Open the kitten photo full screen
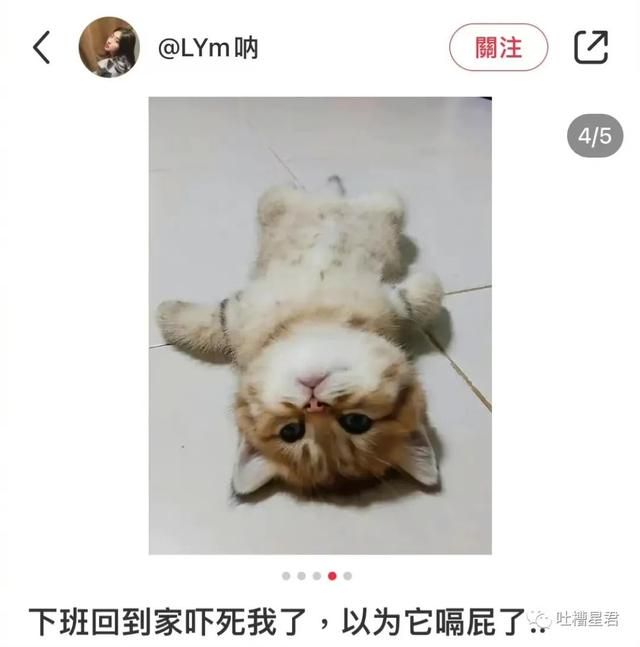The height and width of the screenshot is (647, 640). tap(320, 325)
